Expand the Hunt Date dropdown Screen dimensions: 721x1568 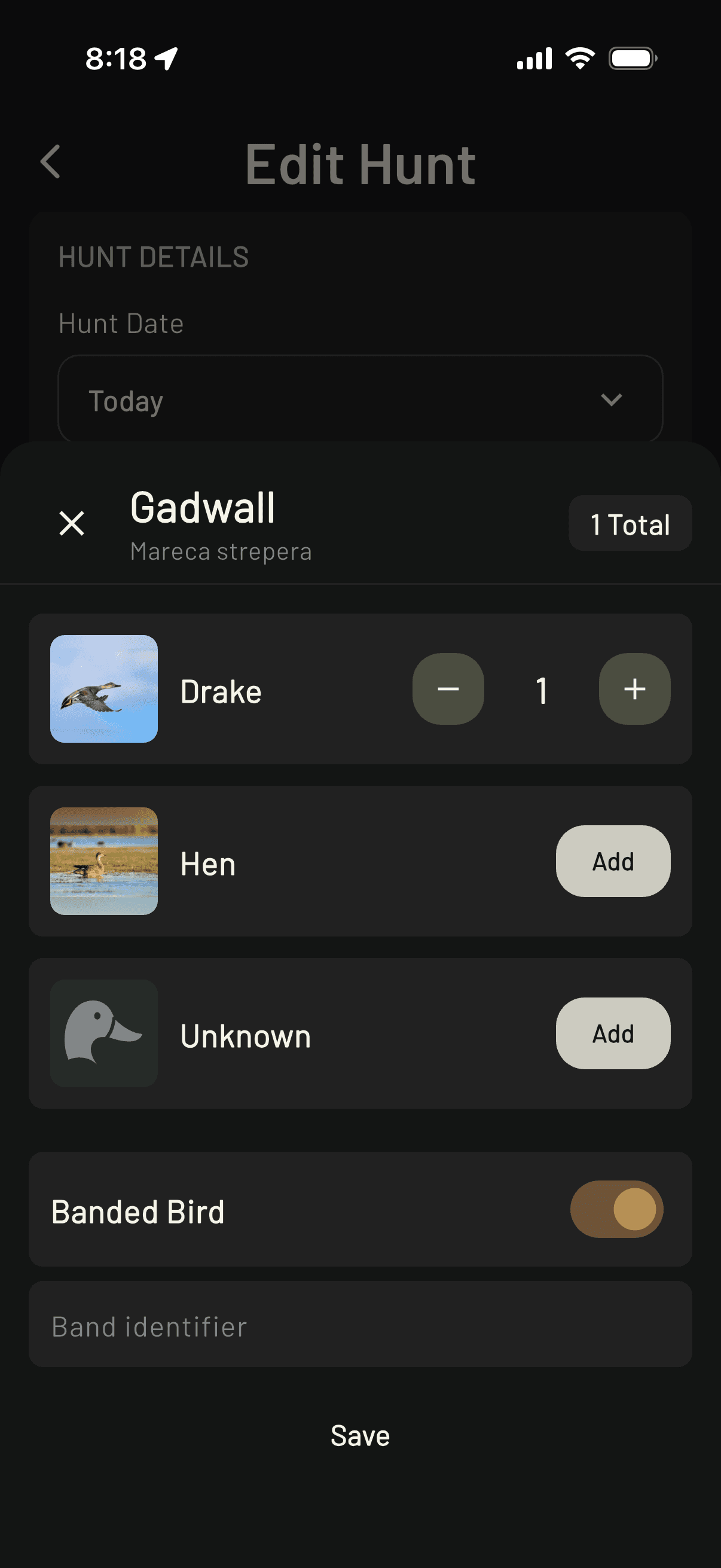tap(360, 400)
